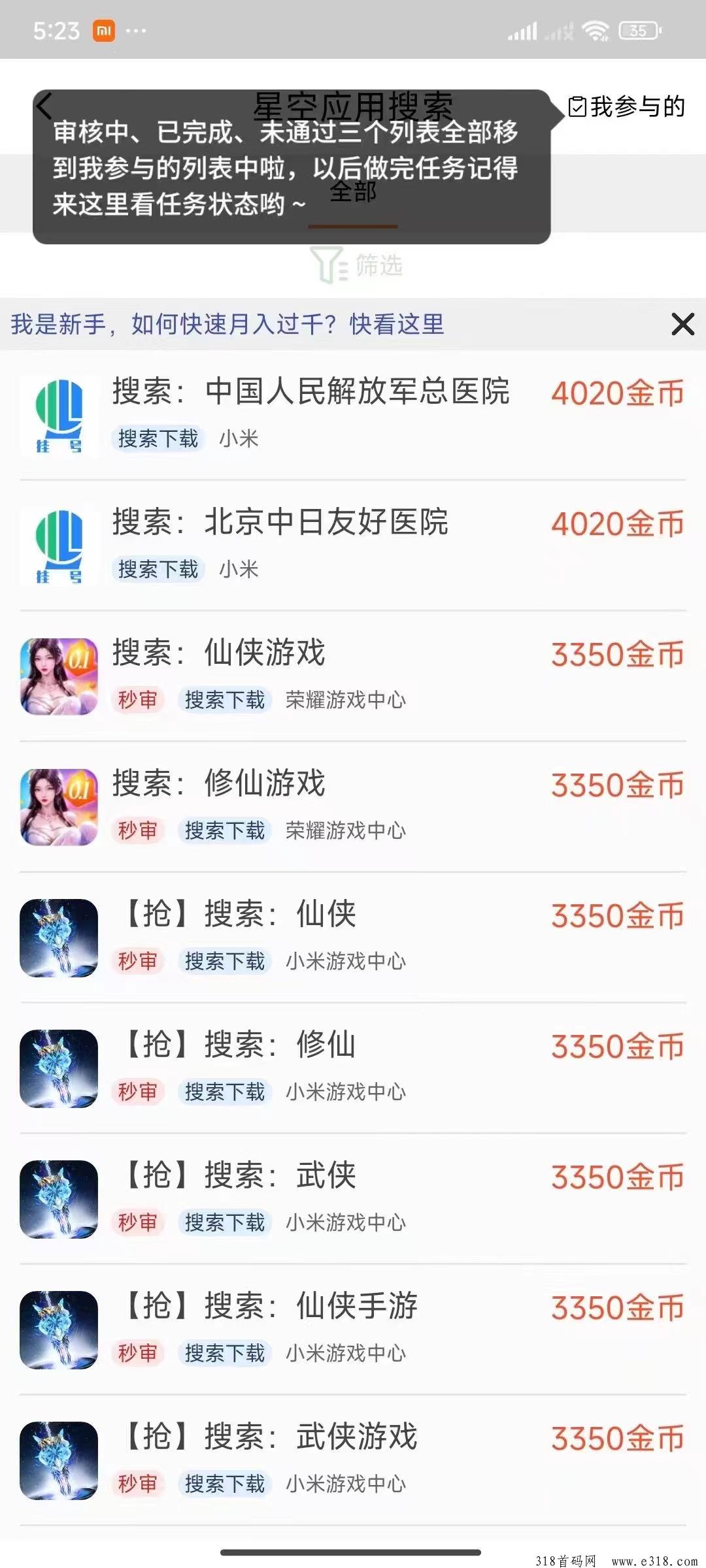Select the 搜索：修仙游戏 task
706x1568 pixels.
[x=353, y=806]
